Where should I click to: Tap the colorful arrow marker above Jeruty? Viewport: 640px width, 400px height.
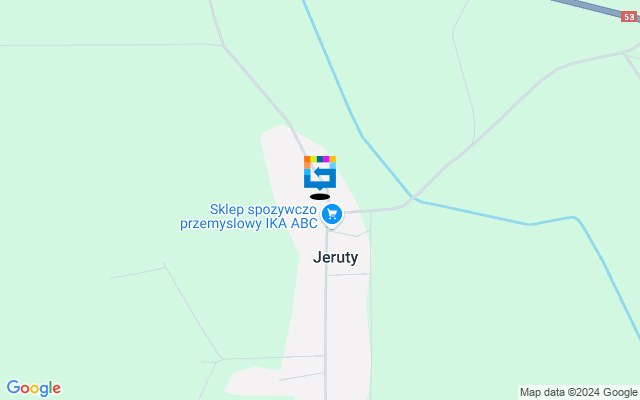pyautogui.click(x=320, y=172)
